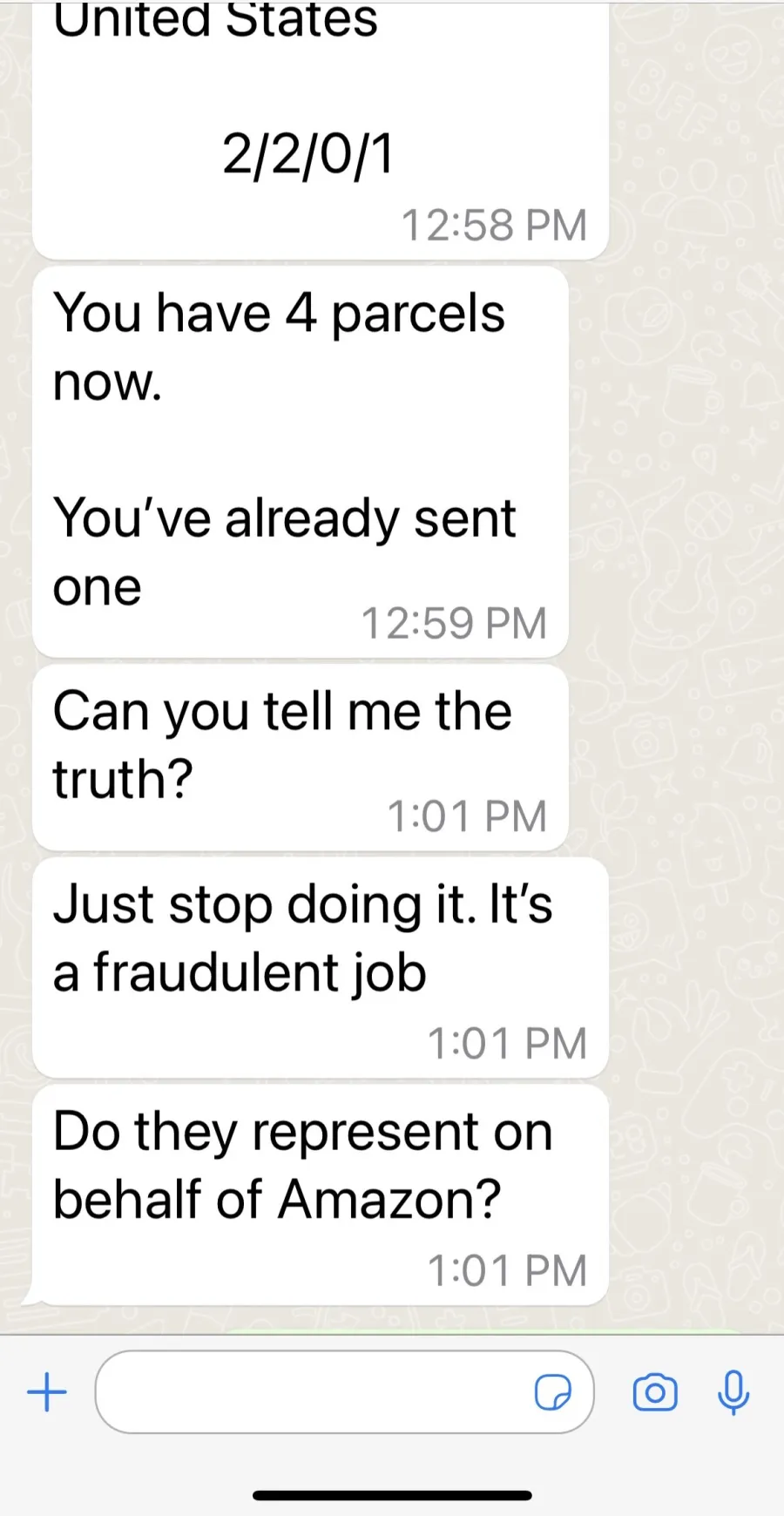Open the plus attachment menu
This screenshot has height=1516, width=784.
[47, 1392]
